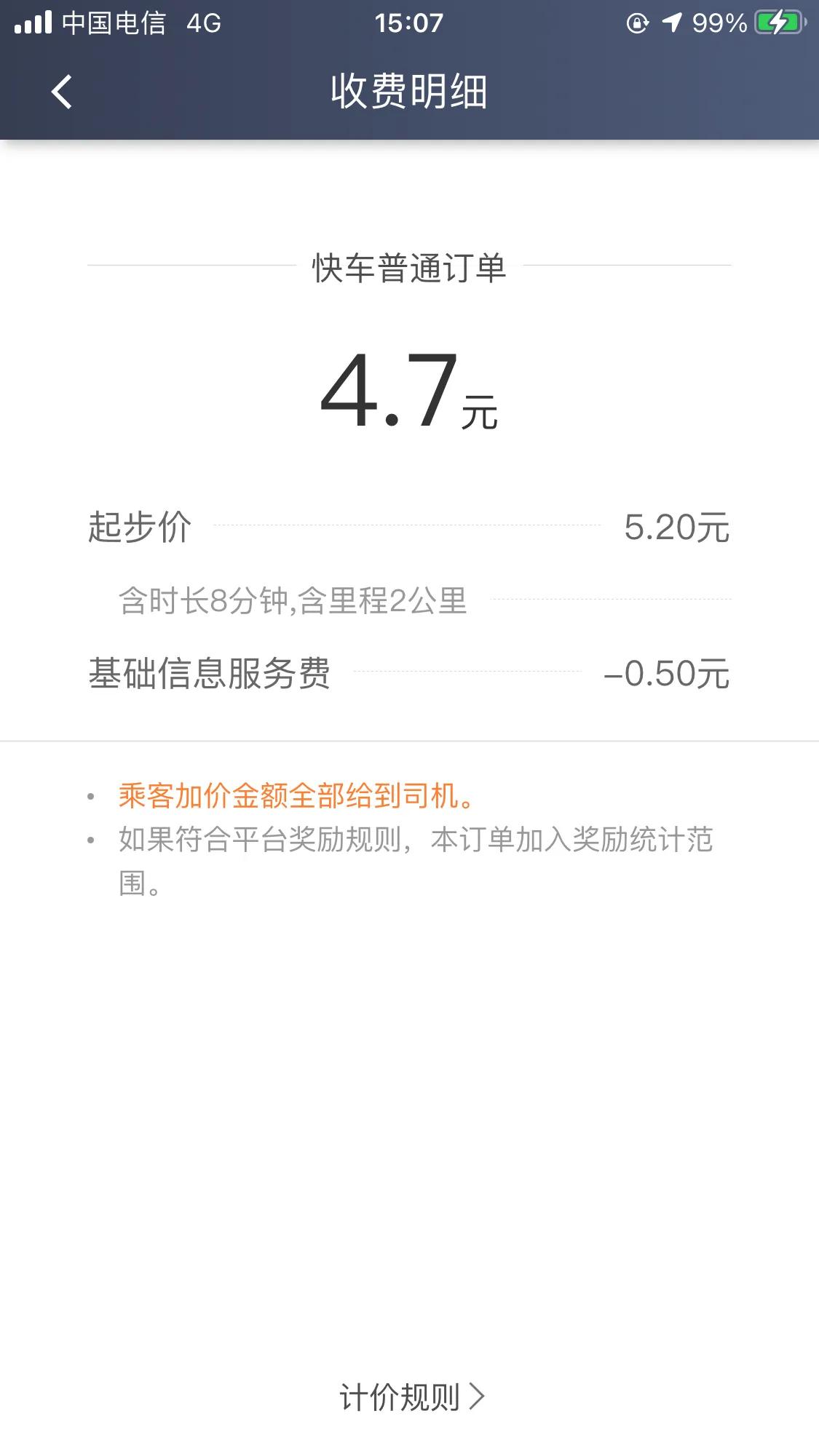
Task: Select the 5.20元 base fare value
Action: tap(678, 529)
